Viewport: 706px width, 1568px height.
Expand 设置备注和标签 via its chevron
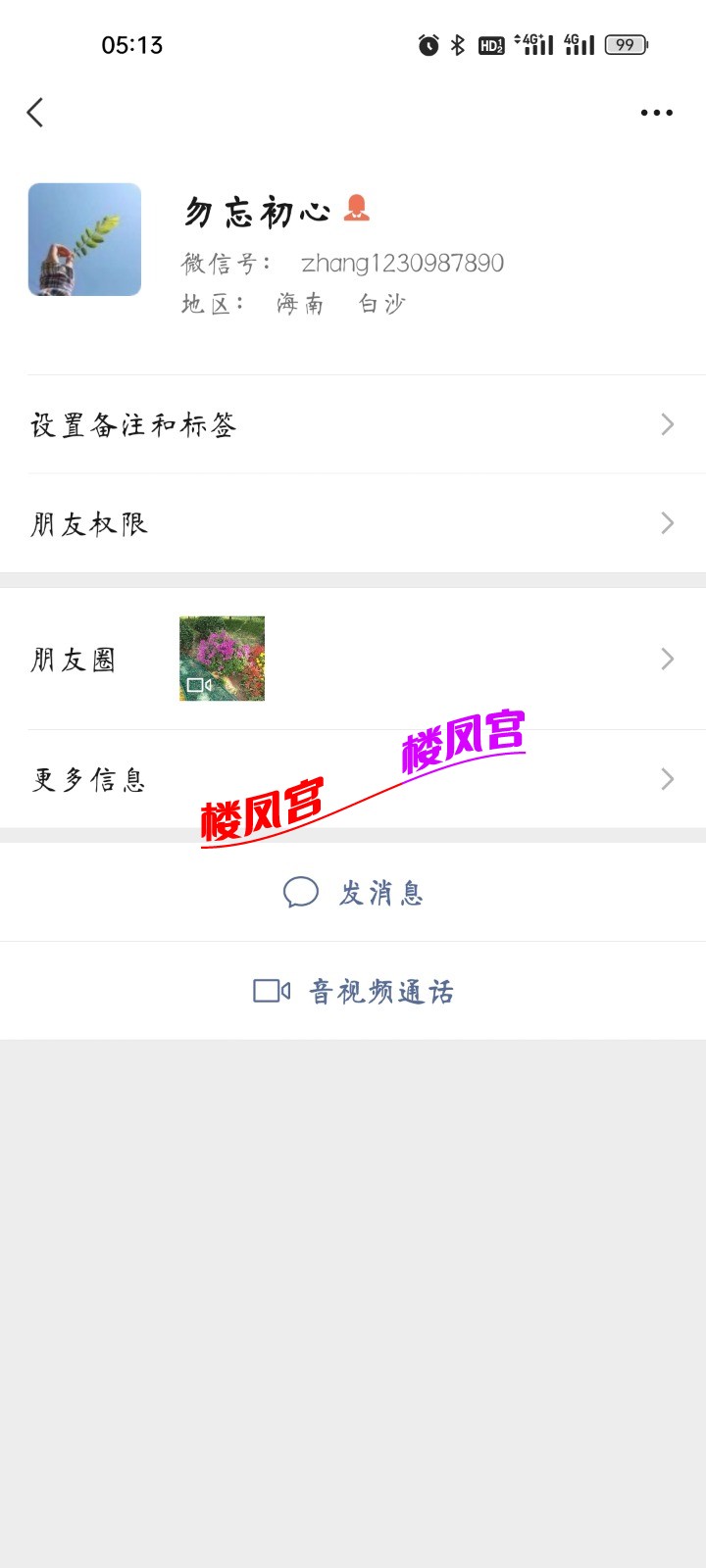pos(667,424)
